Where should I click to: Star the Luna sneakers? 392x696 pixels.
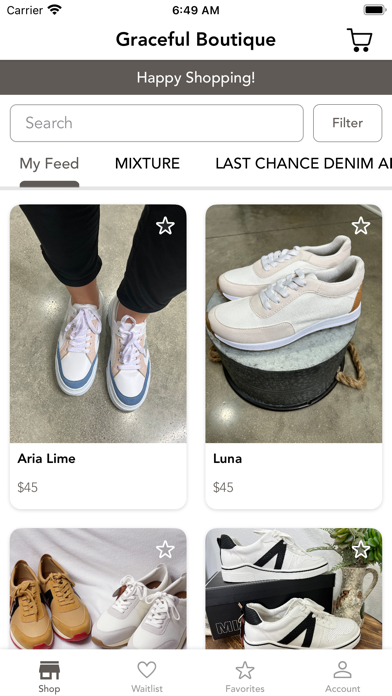click(x=361, y=226)
